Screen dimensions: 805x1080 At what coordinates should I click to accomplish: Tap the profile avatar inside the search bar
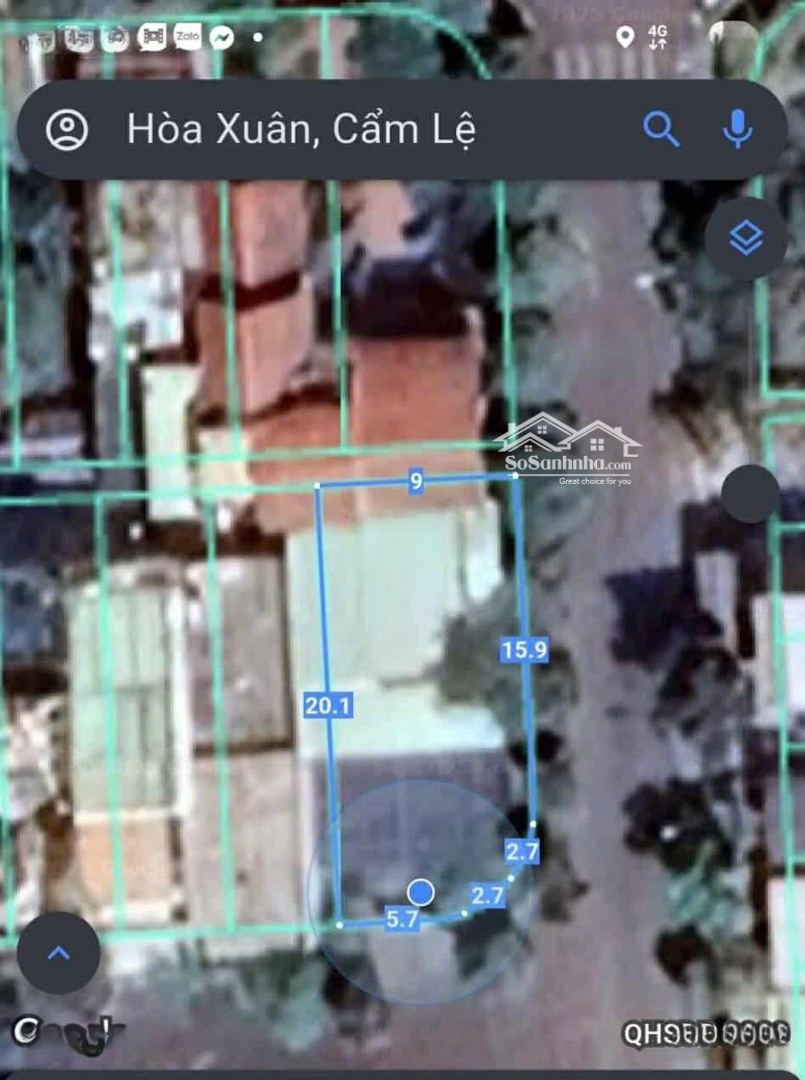click(x=67, y=129)
